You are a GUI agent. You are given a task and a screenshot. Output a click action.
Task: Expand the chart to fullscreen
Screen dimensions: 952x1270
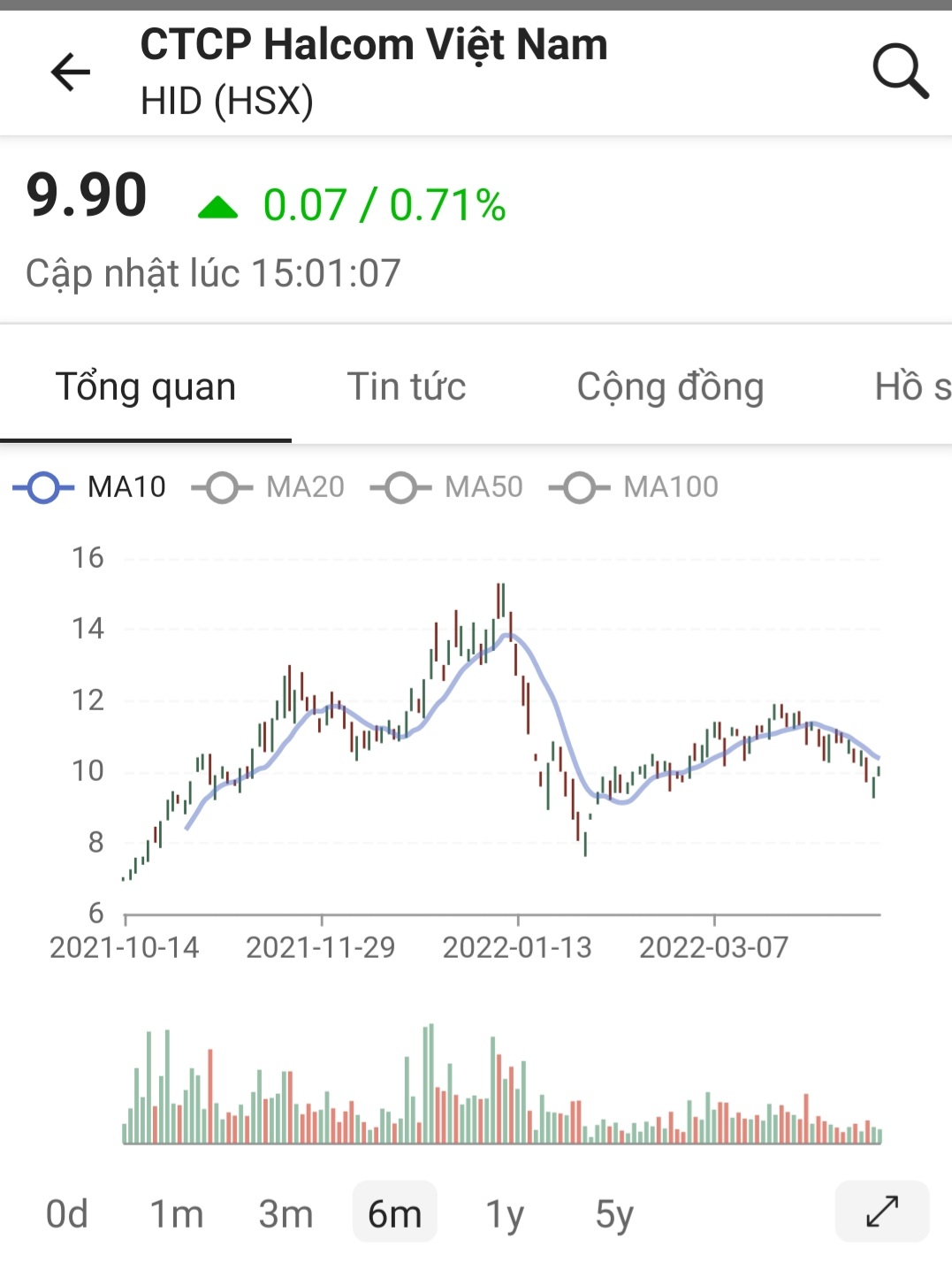(x=881, y=1212)
